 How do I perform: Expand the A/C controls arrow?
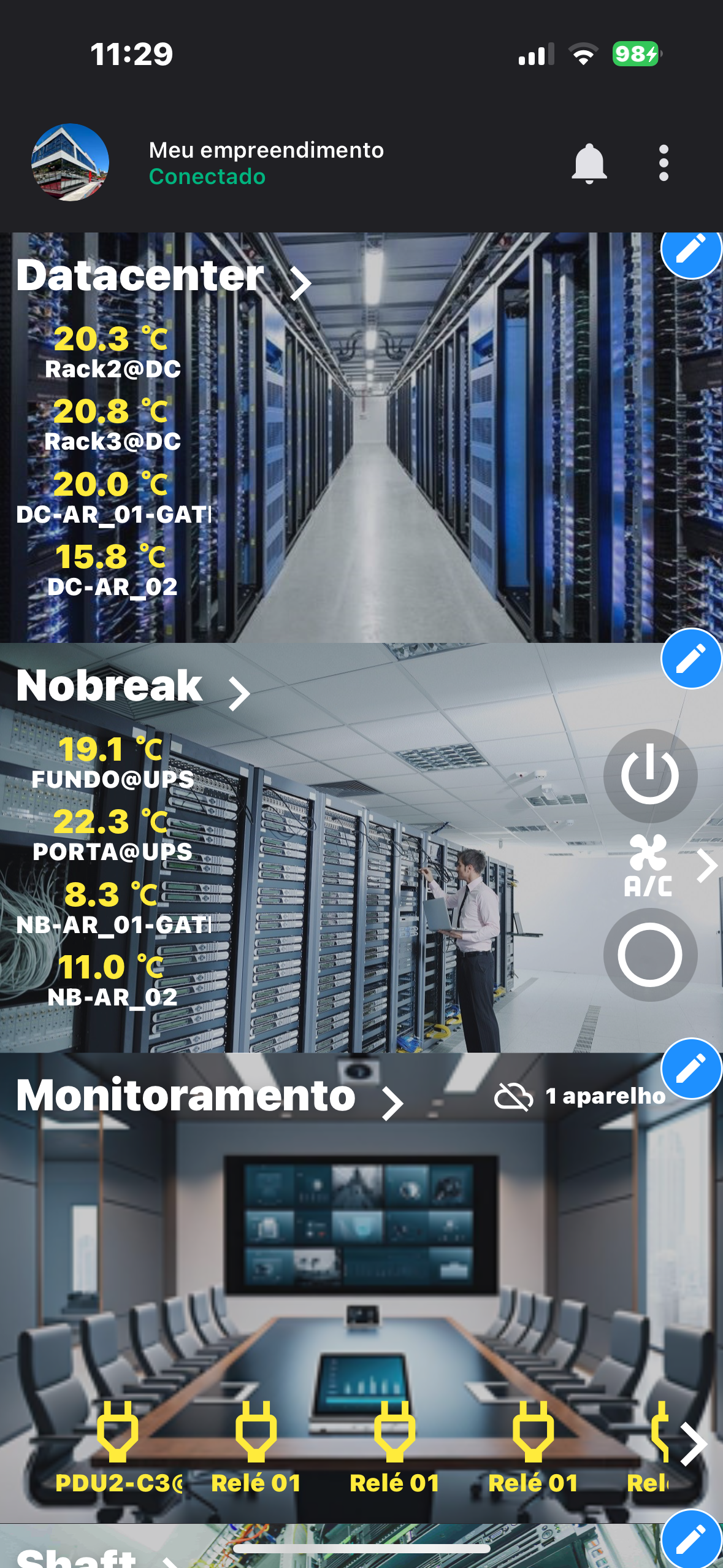(707, 866)
